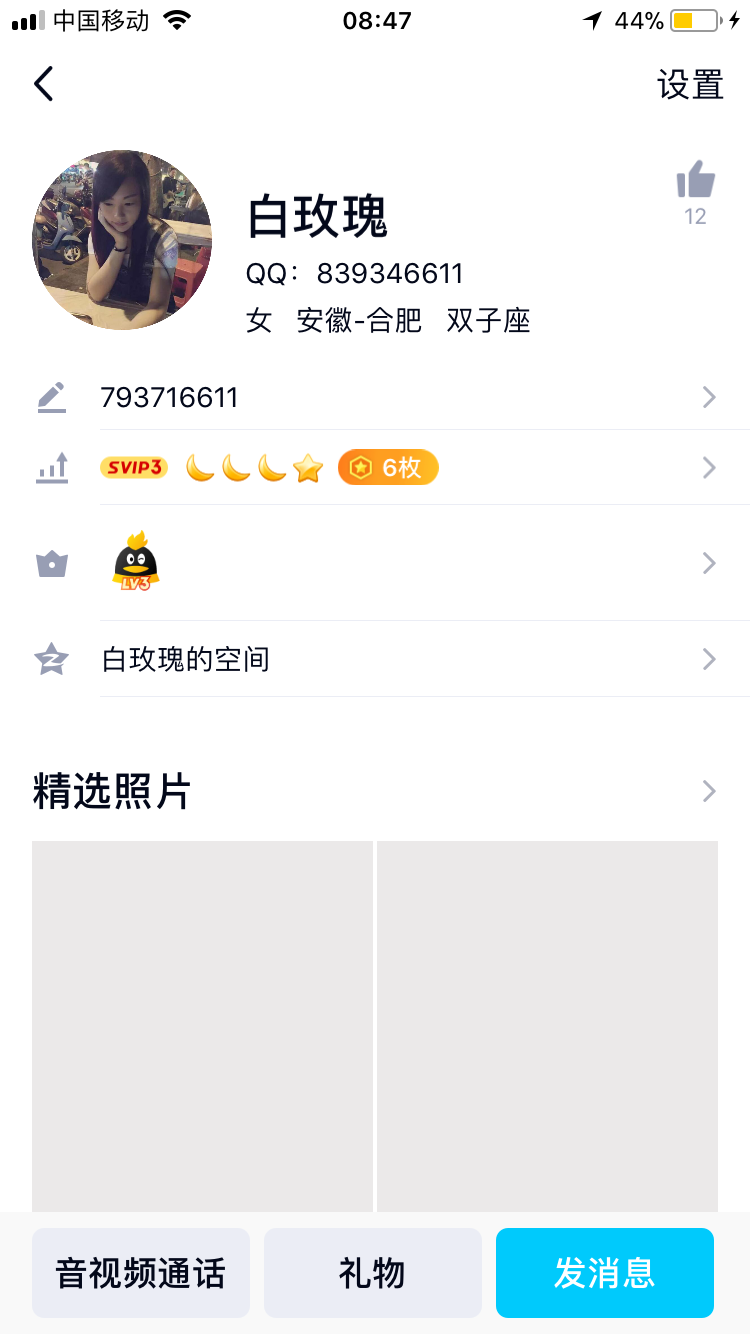750x1334 pixels.
Task: Tap the Qzone star icon
Action: [x=51, y=658]
